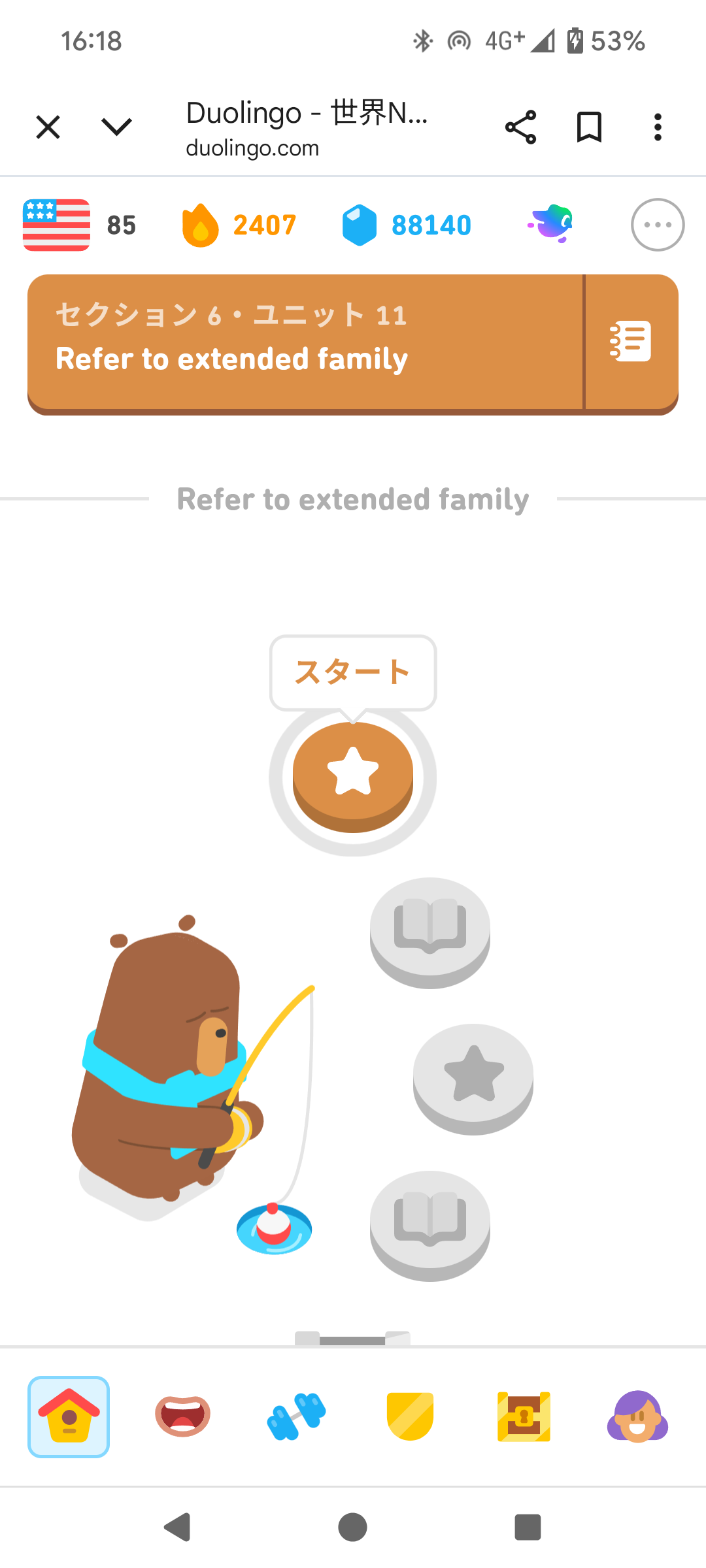Start the orange star lesson
Screen dimensions: 706x1568
pos(353,774)
